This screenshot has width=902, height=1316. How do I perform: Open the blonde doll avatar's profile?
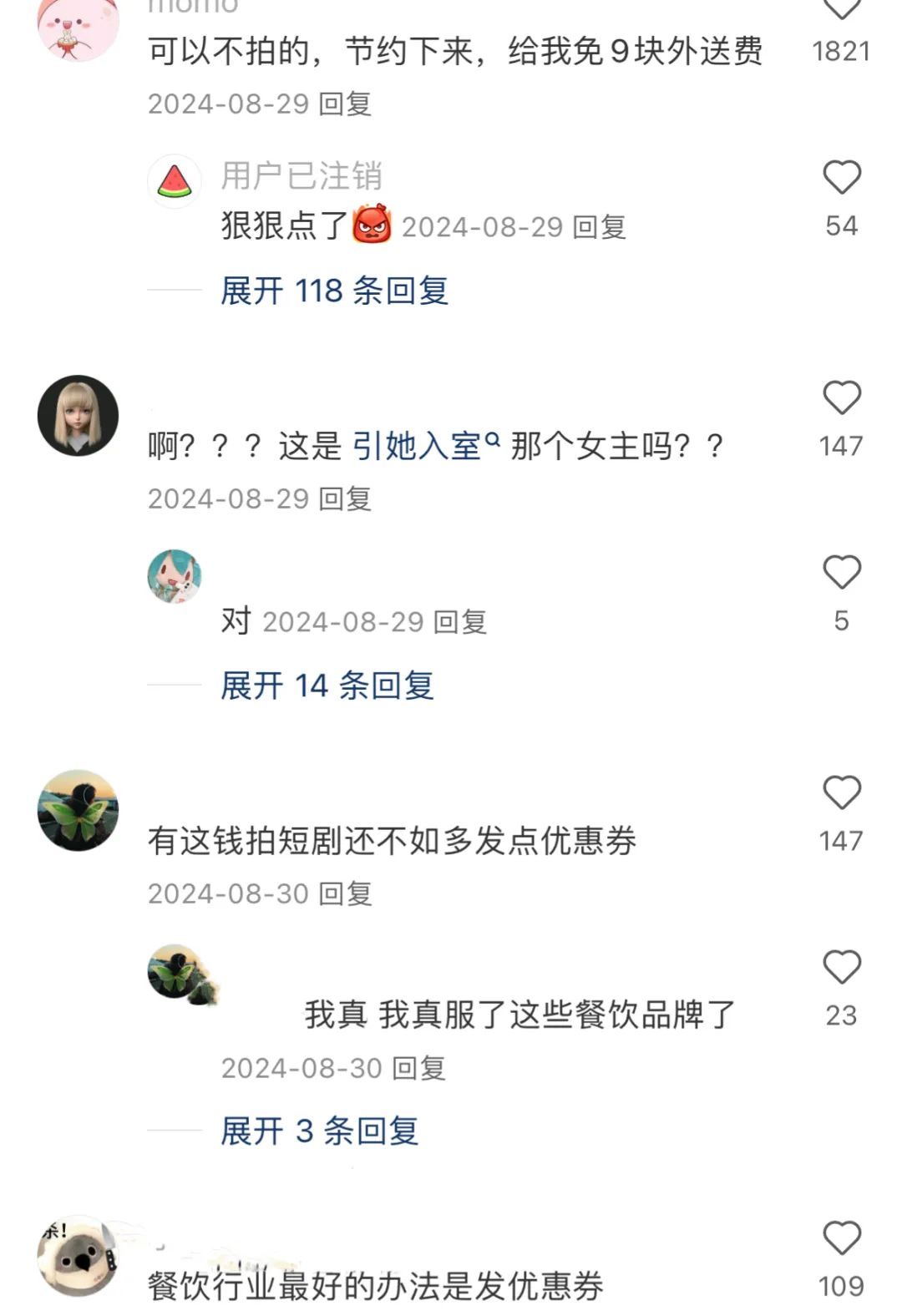[x=78, y=415]
